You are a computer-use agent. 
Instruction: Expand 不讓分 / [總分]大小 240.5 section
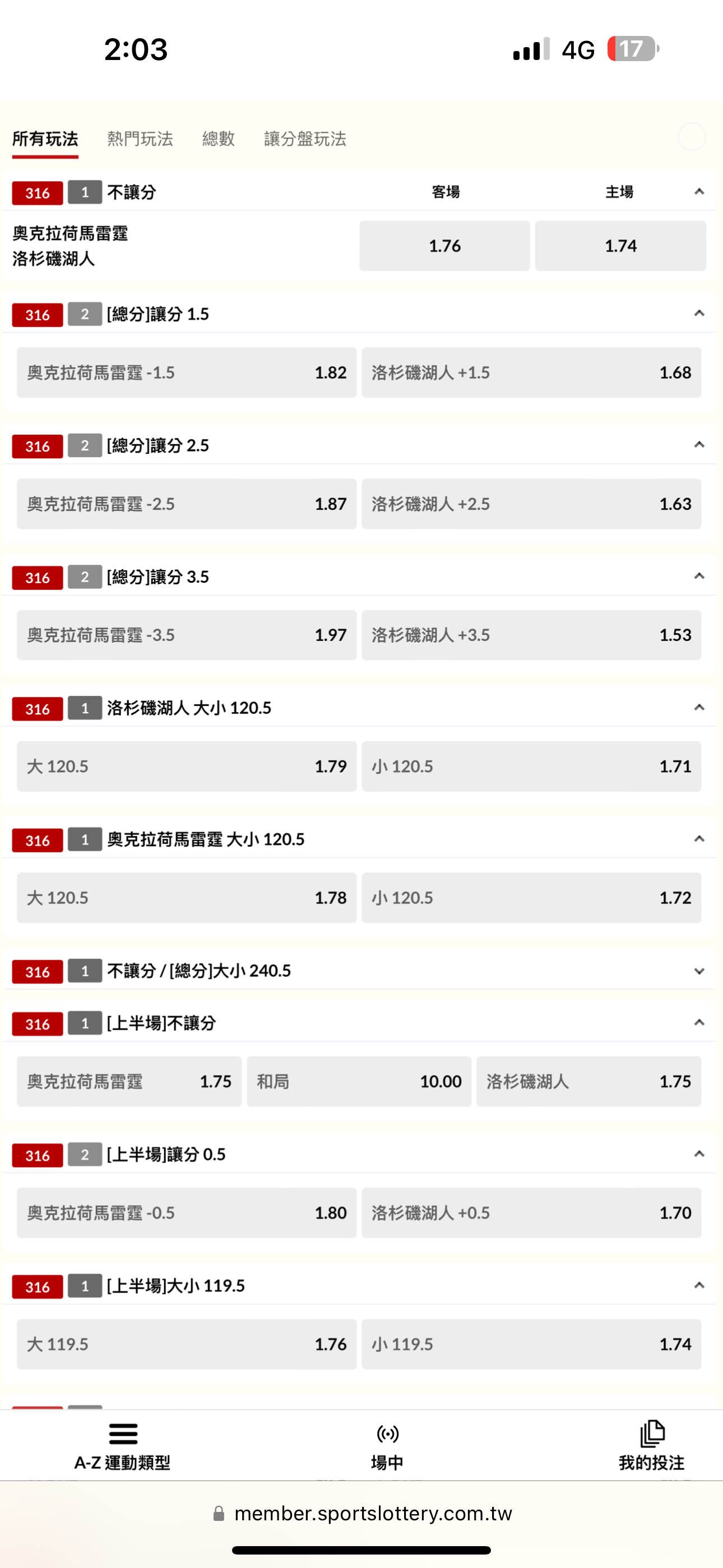pyautogui.click(x=699, y=971)
